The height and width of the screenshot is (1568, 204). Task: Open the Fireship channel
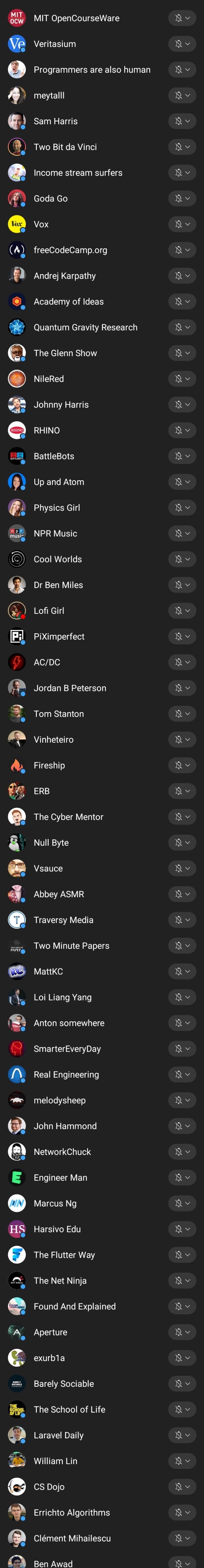[x=49, y=765]
